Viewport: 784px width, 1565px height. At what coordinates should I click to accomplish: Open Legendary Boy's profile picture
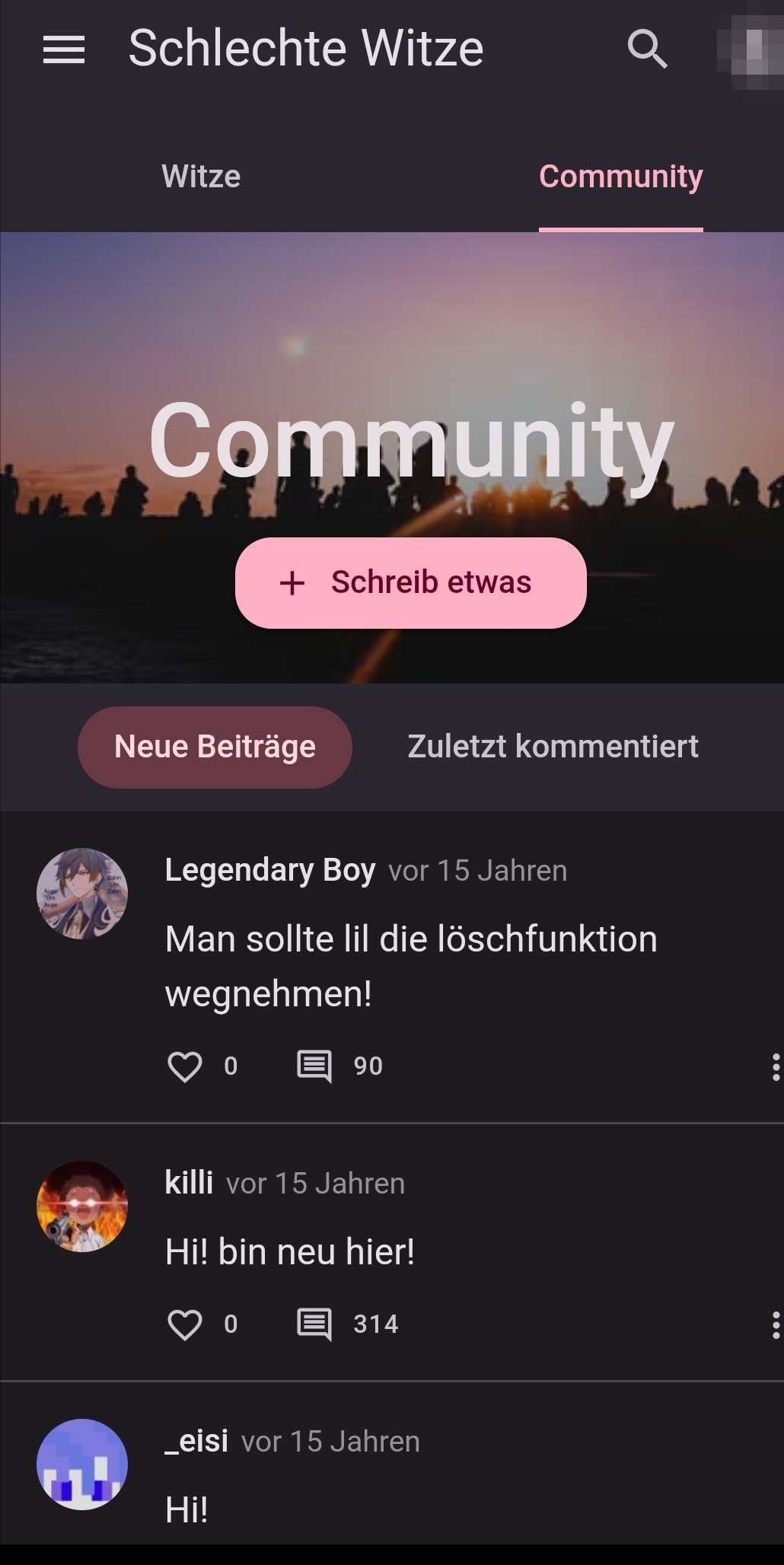pos(82,894)
